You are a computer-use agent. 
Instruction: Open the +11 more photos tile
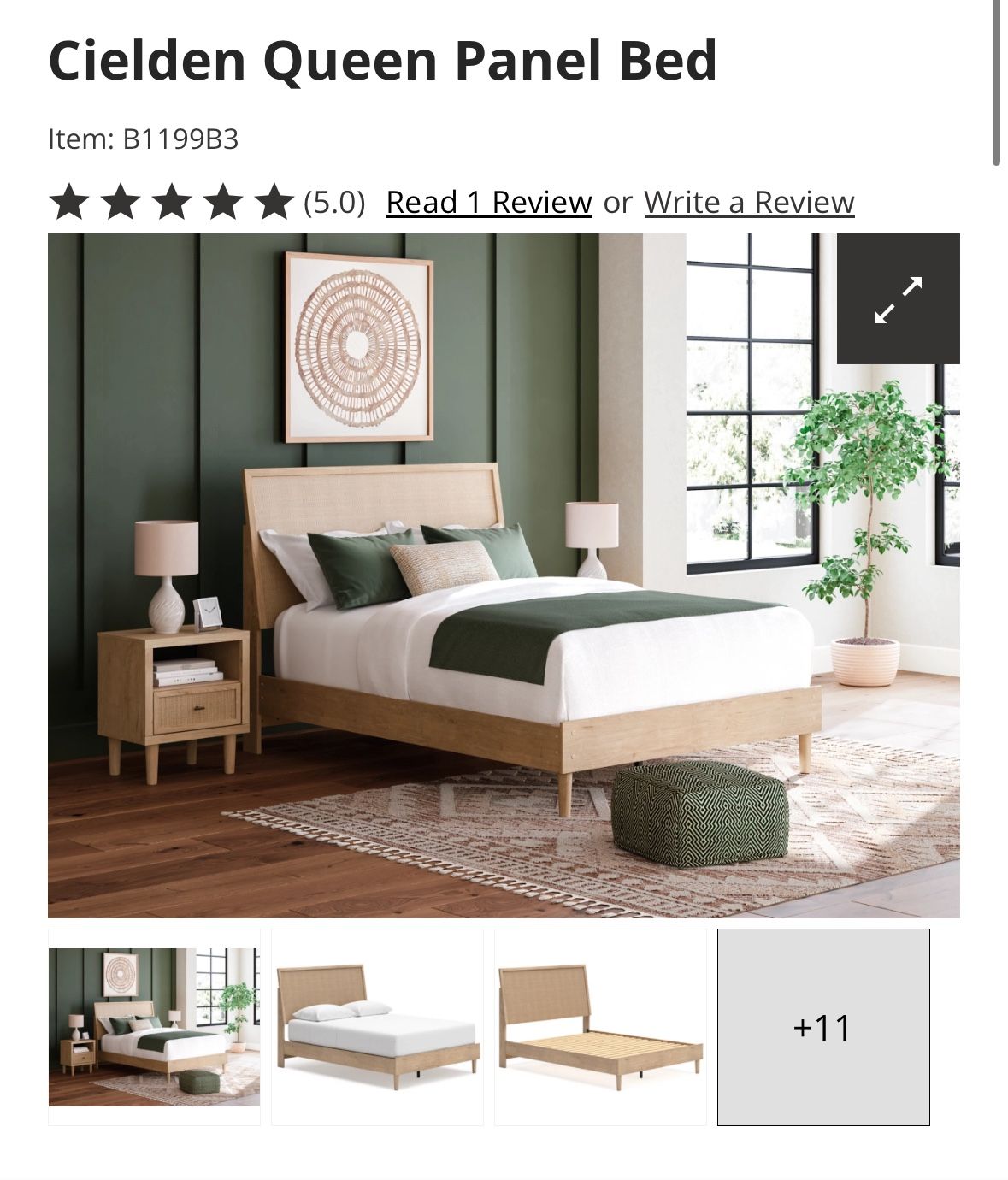[822, 1027]
